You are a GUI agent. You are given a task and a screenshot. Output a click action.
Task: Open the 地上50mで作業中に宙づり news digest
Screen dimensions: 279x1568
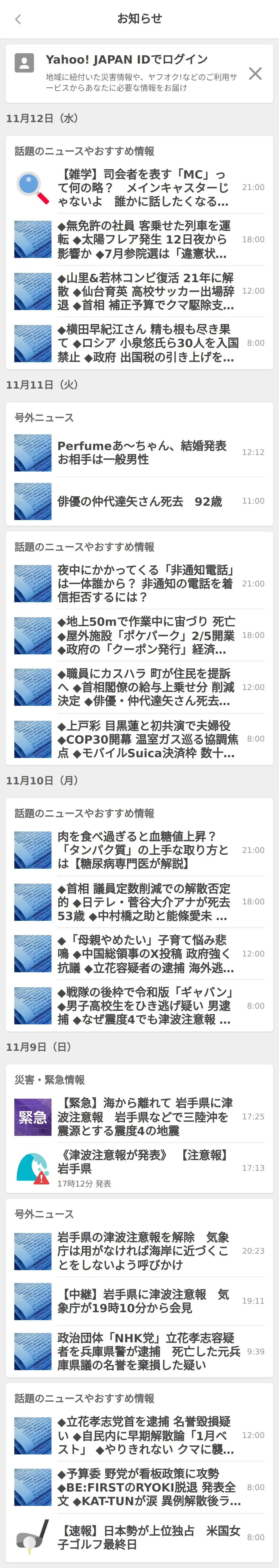coord(139,635)
